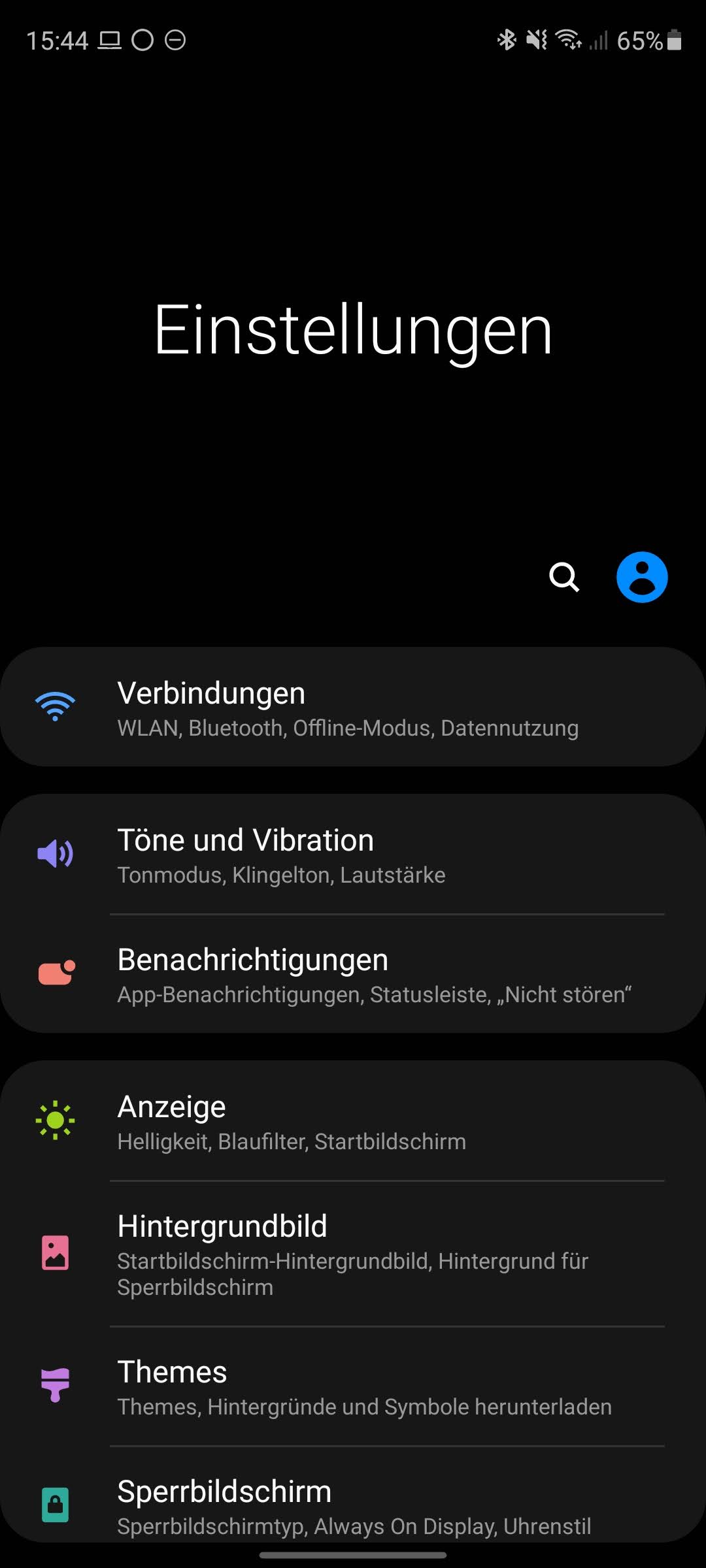
Task: Select Hintergrundbild
Action: pyautogui.click(x=353, y=1254)
